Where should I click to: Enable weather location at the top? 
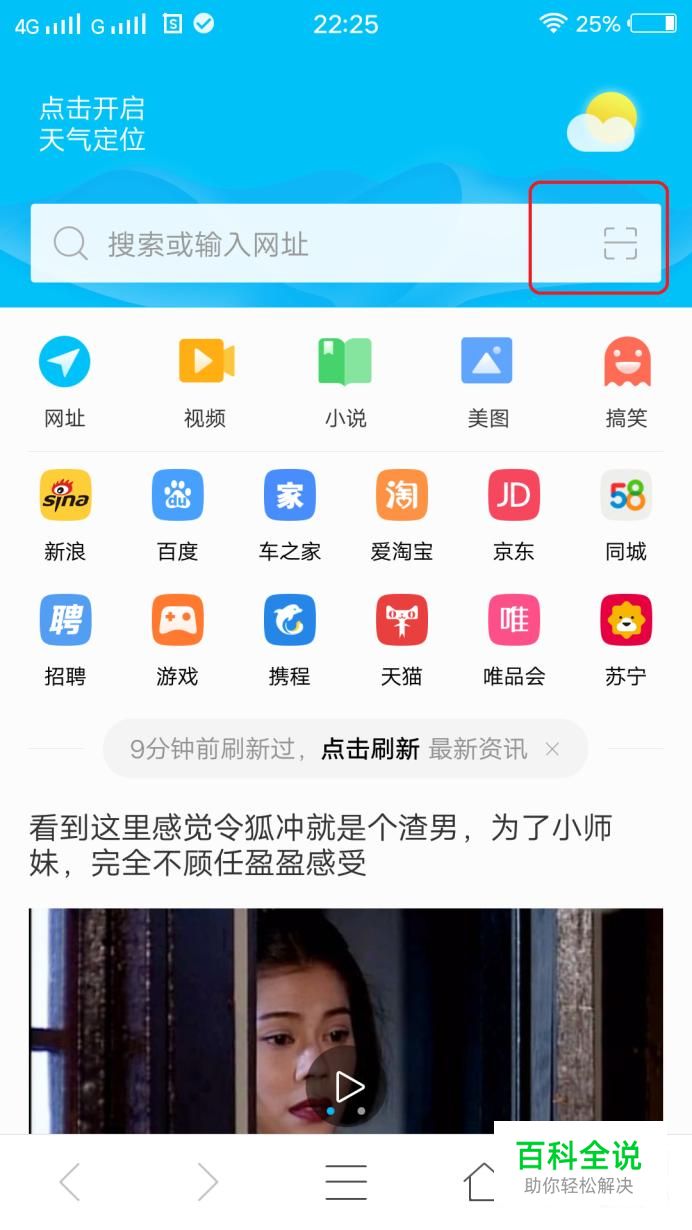pyautogui.click(x=92, y=123)
